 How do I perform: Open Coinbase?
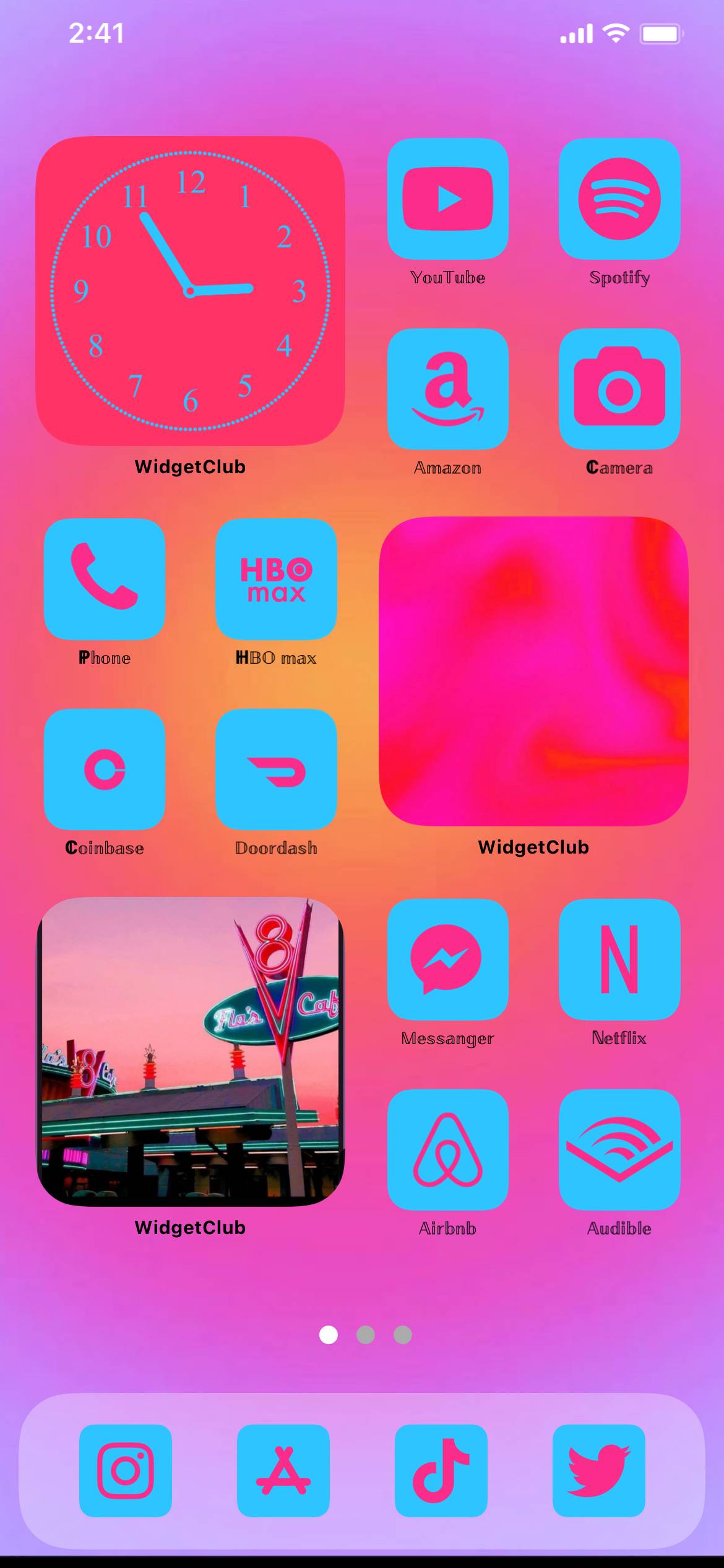click(105, 769)
